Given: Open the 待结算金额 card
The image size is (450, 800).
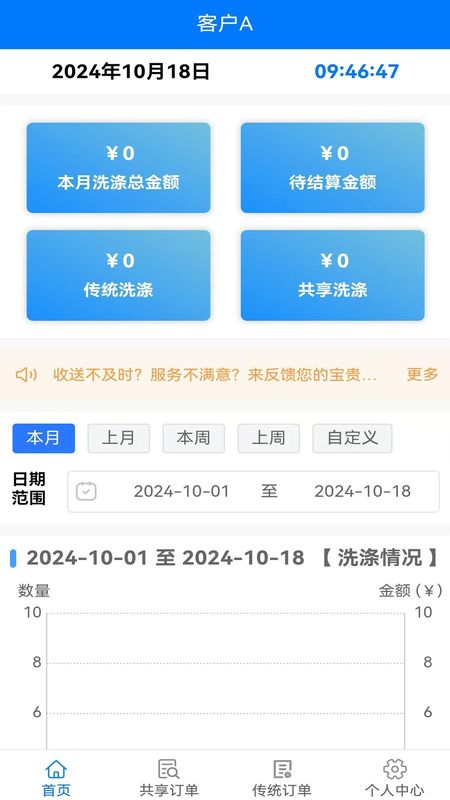Looking at the screenshot, I should click(x=333, y=168).
